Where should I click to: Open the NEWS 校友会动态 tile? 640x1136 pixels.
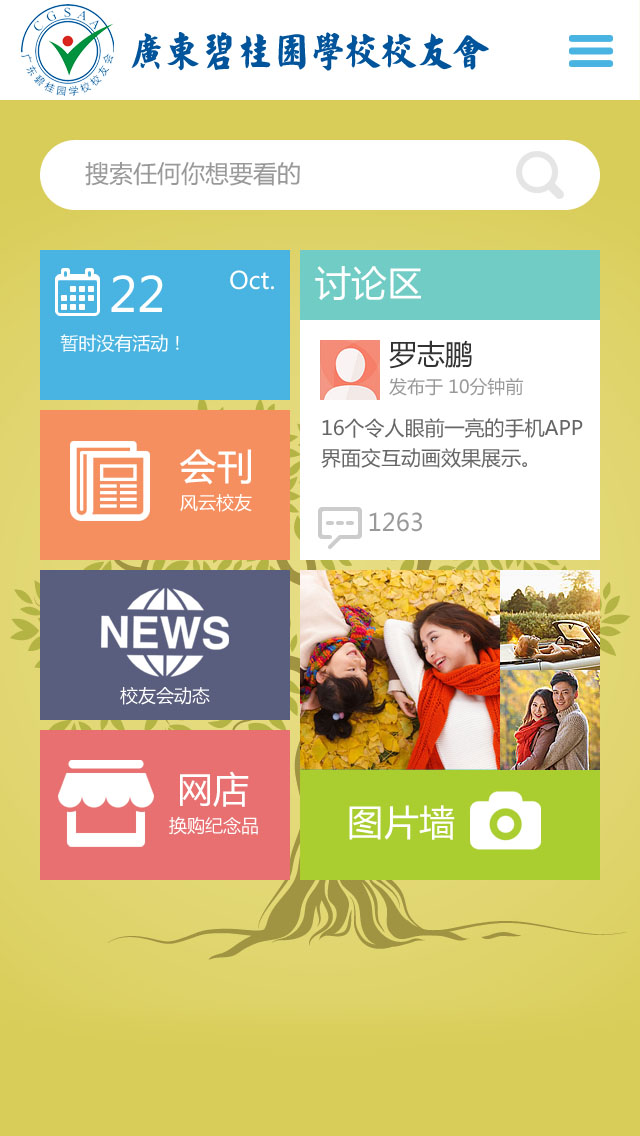tap(165, 645)
